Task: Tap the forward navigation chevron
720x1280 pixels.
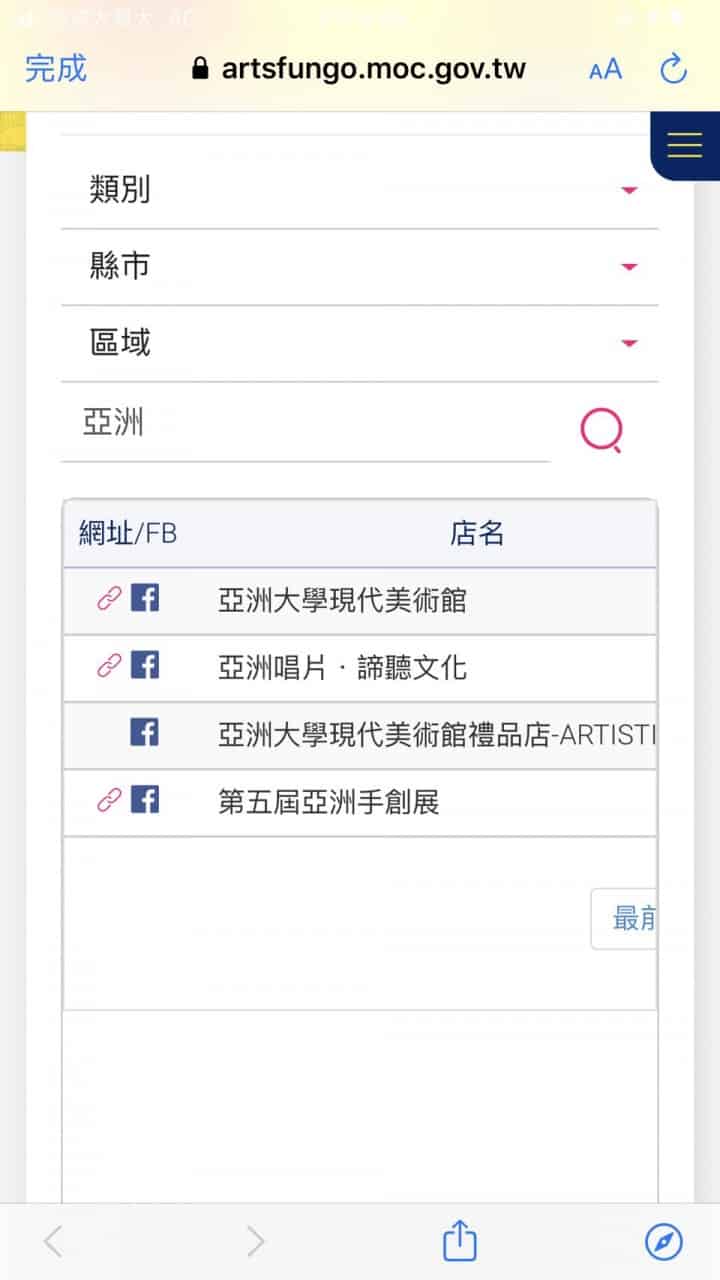Action: coord(254,1240)
